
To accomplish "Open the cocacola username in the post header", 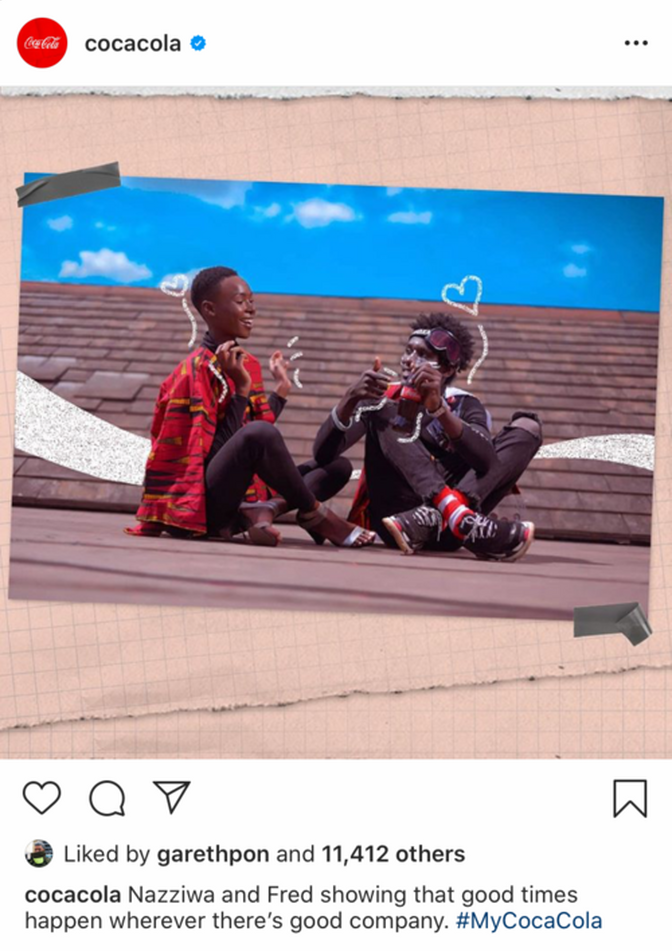I will [x=132, y=43].
